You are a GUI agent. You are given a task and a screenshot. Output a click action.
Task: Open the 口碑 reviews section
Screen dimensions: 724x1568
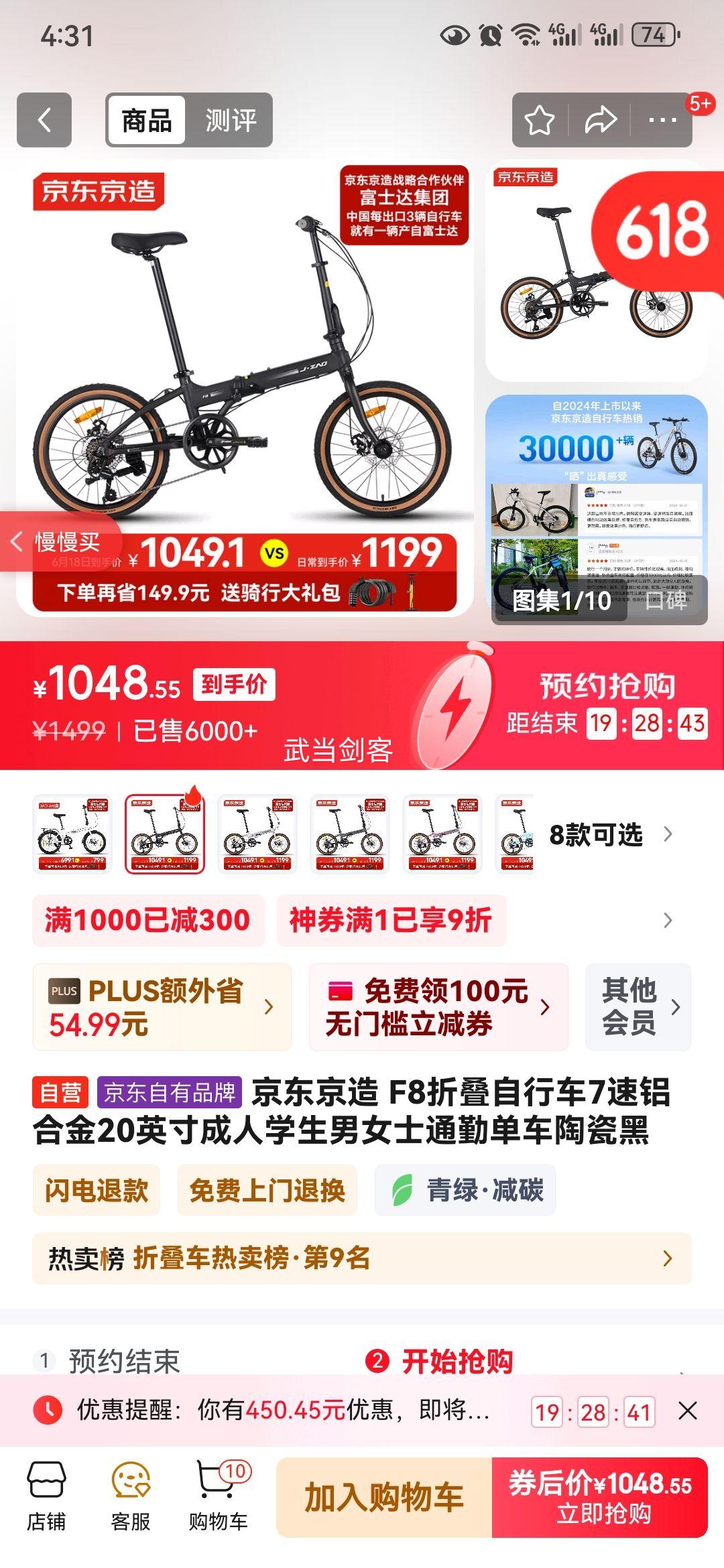point(666,600)
